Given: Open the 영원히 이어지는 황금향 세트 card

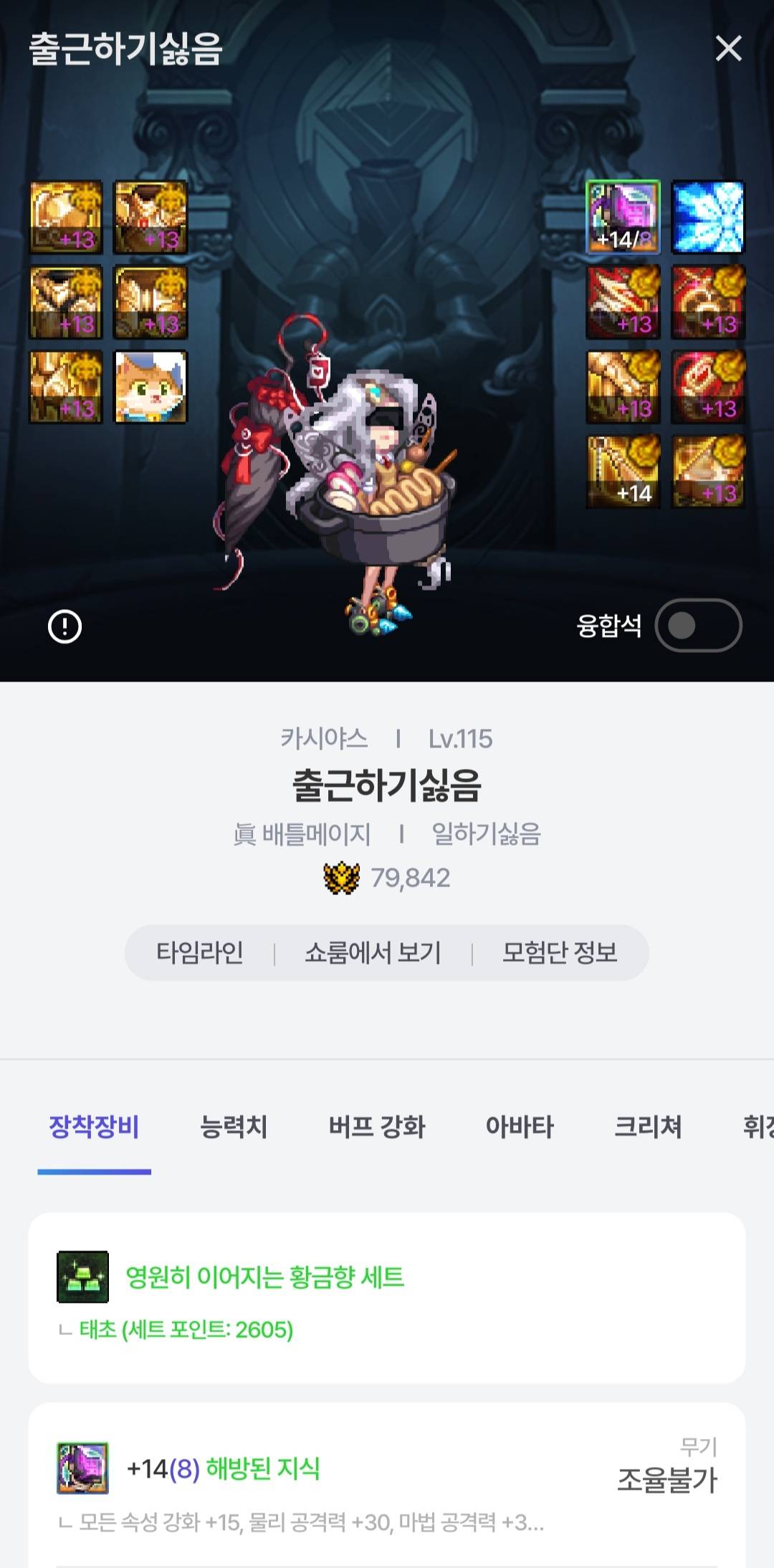Looking at the screenshot, I should tap(387, 1297).
